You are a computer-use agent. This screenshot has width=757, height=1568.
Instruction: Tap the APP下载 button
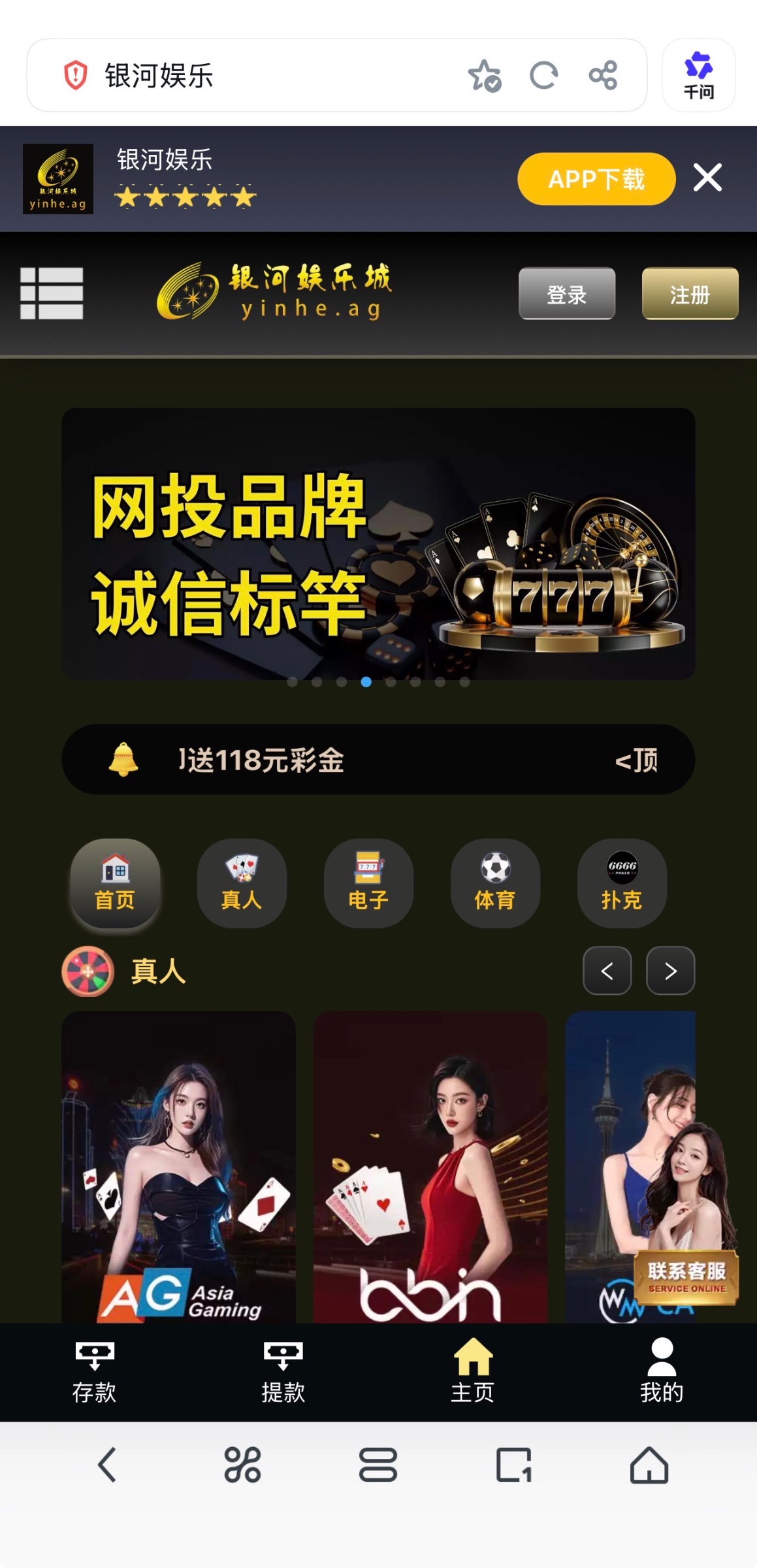596,179
